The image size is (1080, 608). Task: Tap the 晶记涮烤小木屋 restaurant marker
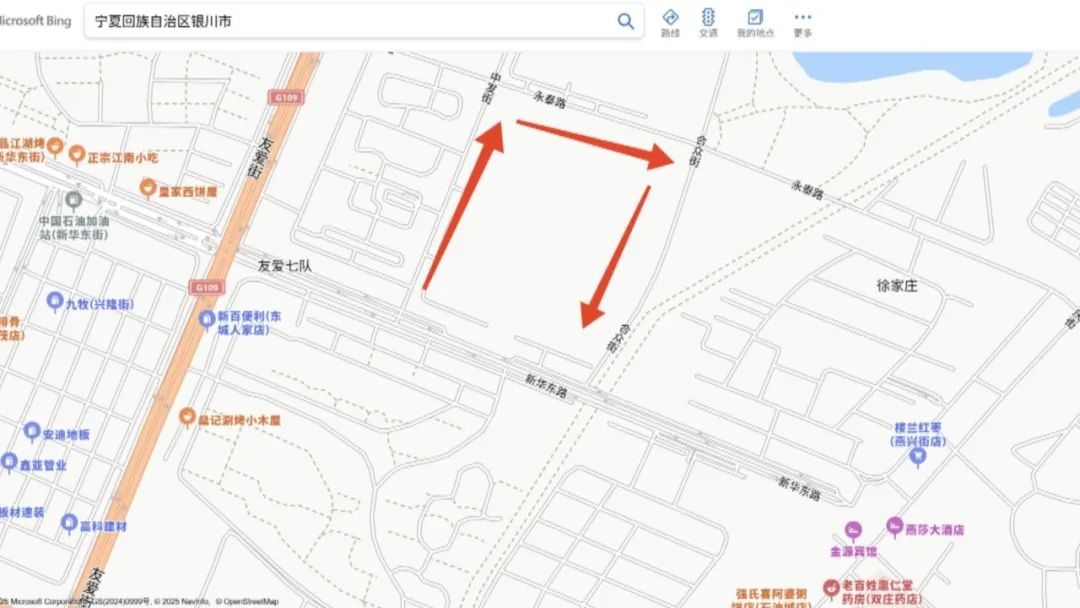click(x=187, y=417)
